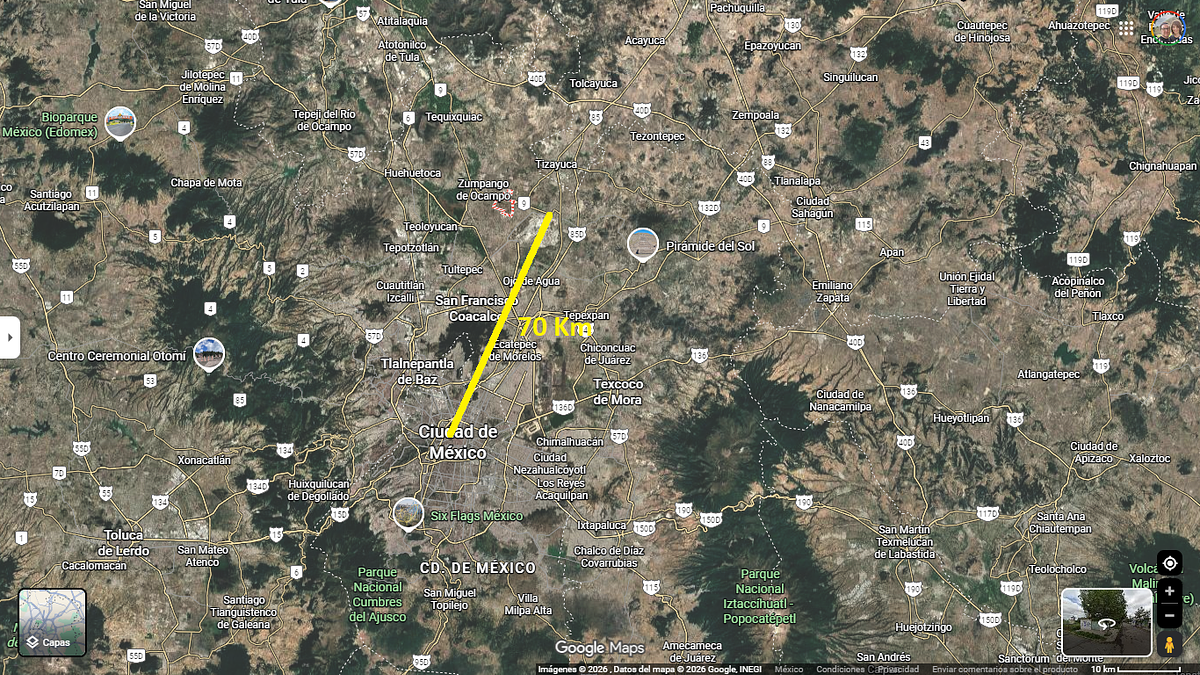Zoom out with the minus button
This screenshot has width=1200, height=675.
click(1169, 615)
